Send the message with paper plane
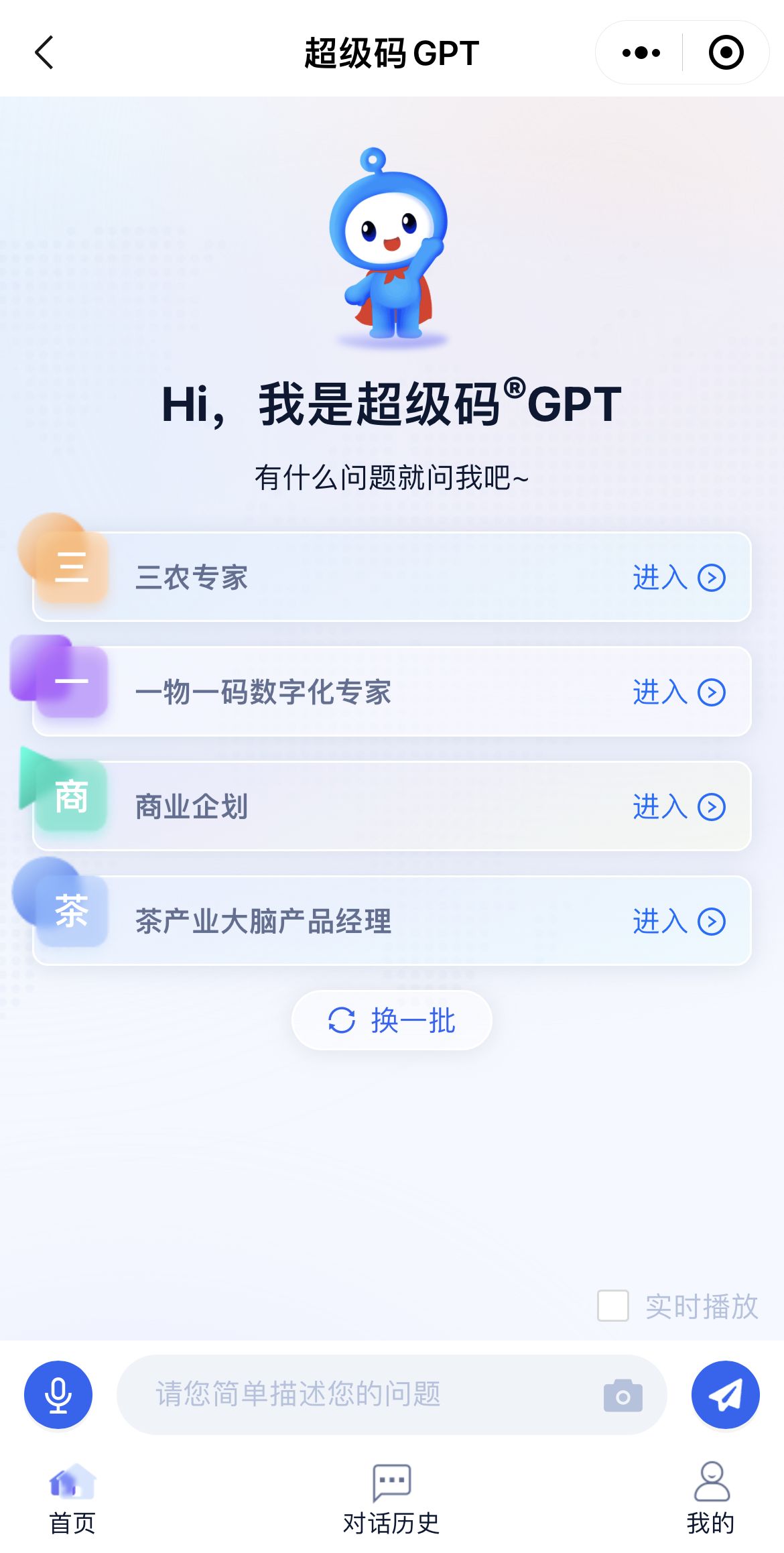 (725, 1395)
